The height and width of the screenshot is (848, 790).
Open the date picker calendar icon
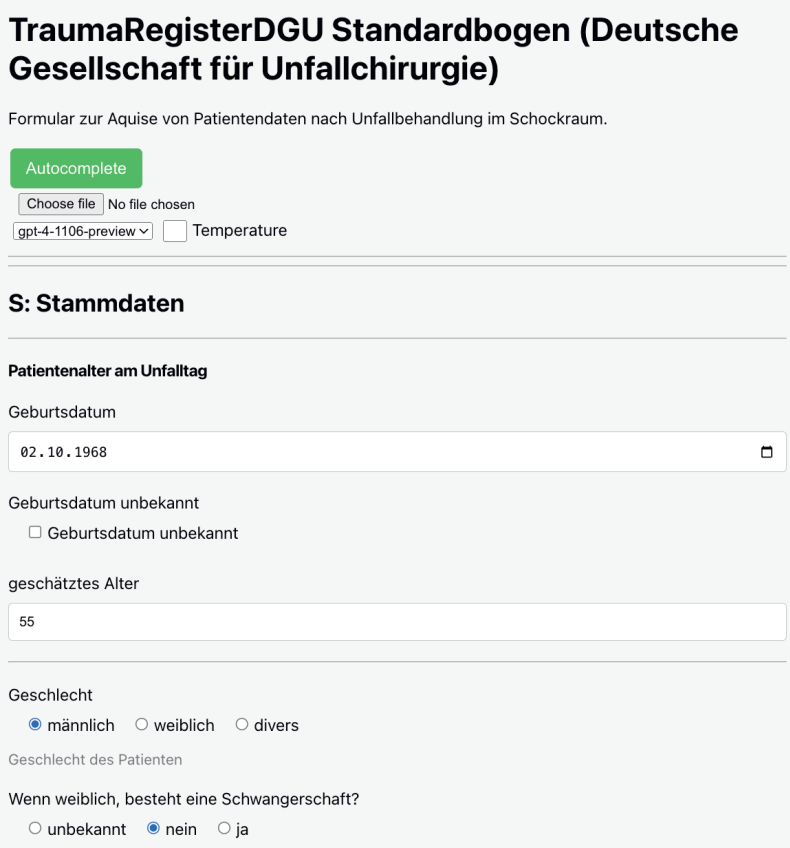tap(766, 452)
